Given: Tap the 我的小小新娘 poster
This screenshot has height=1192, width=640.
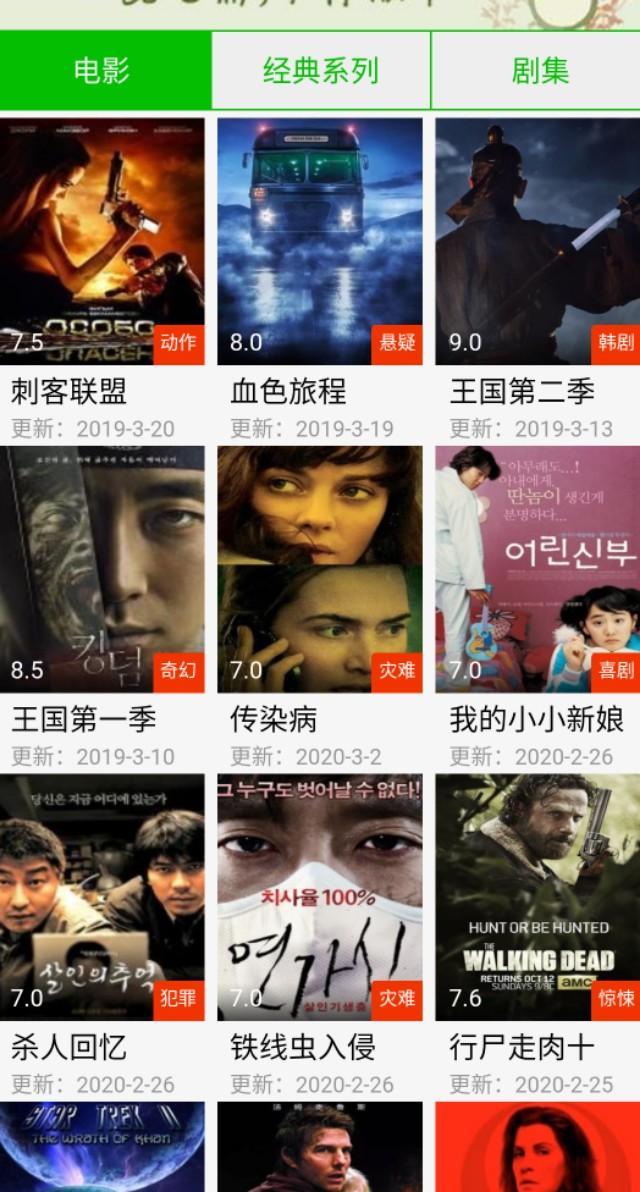Looking at the screenshot, I should (x=537, y=570).
